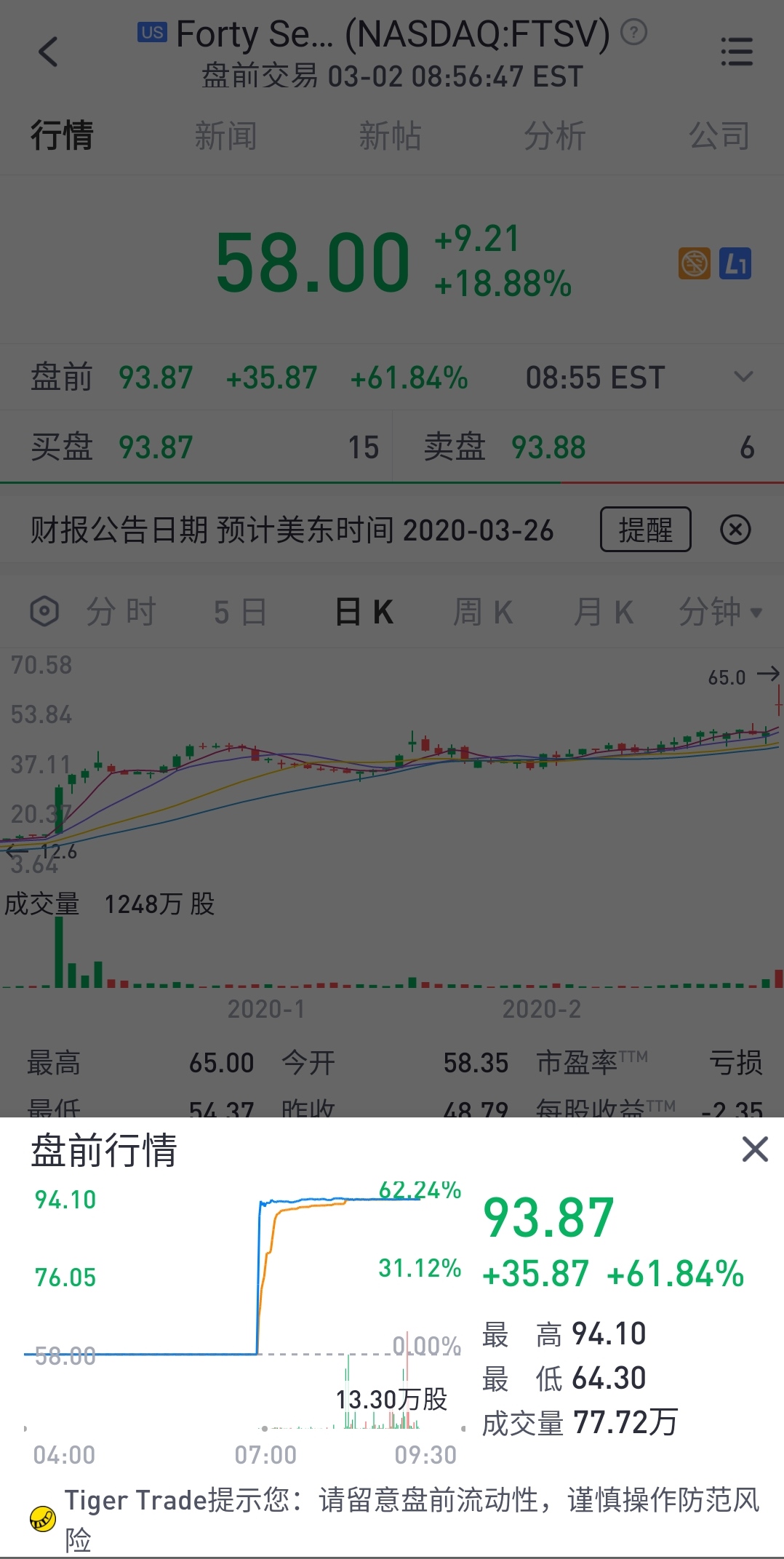The width and height of the screenshot is (784, 1559).
Task: Collapse the 盘前 pre-market row chevron
Action: click(743, 377)
